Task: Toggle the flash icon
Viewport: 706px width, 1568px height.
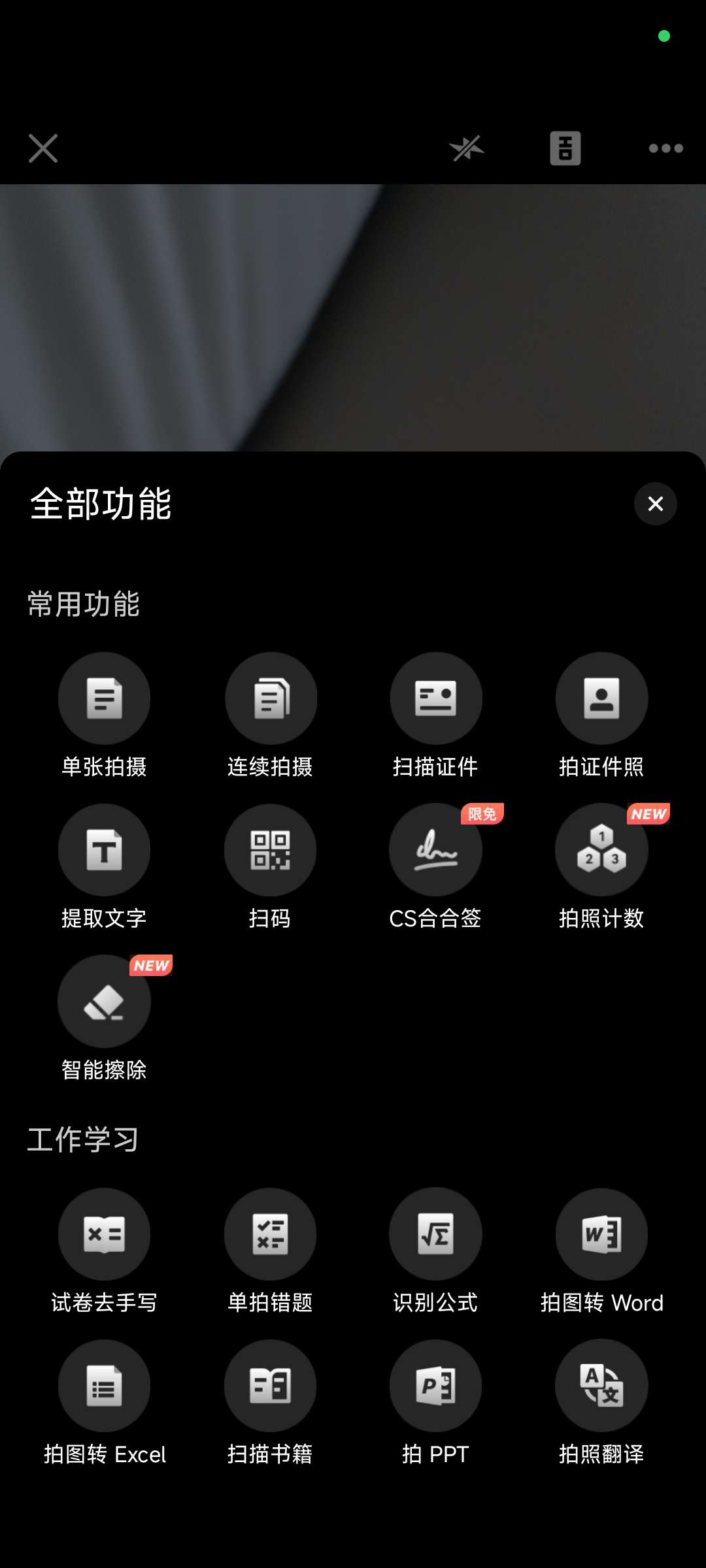Action: click(467, 148)
